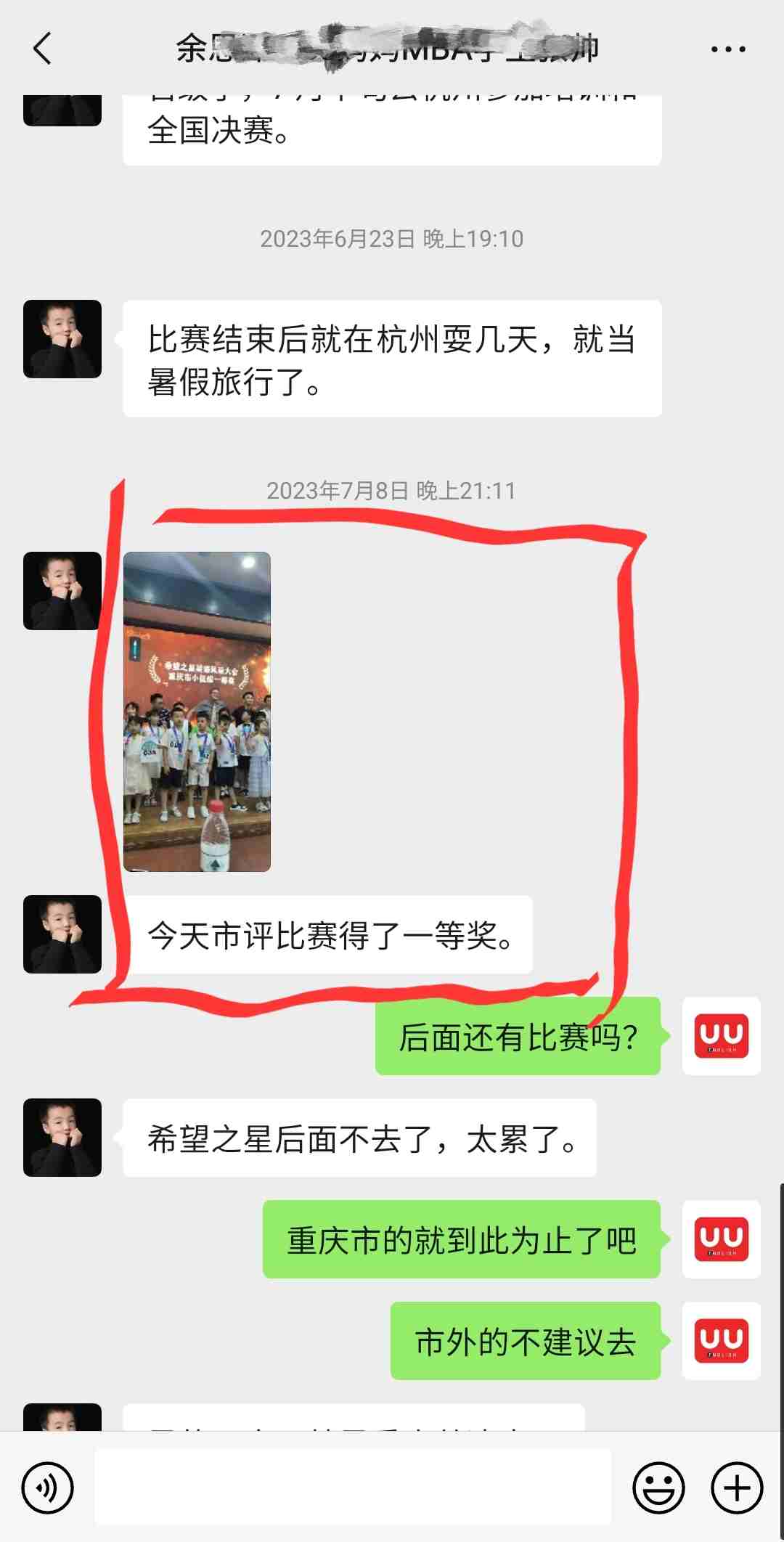Screen dimensions: 784x1542
Task: Open the emoji sticker panel
Action: click(658, 1488)
